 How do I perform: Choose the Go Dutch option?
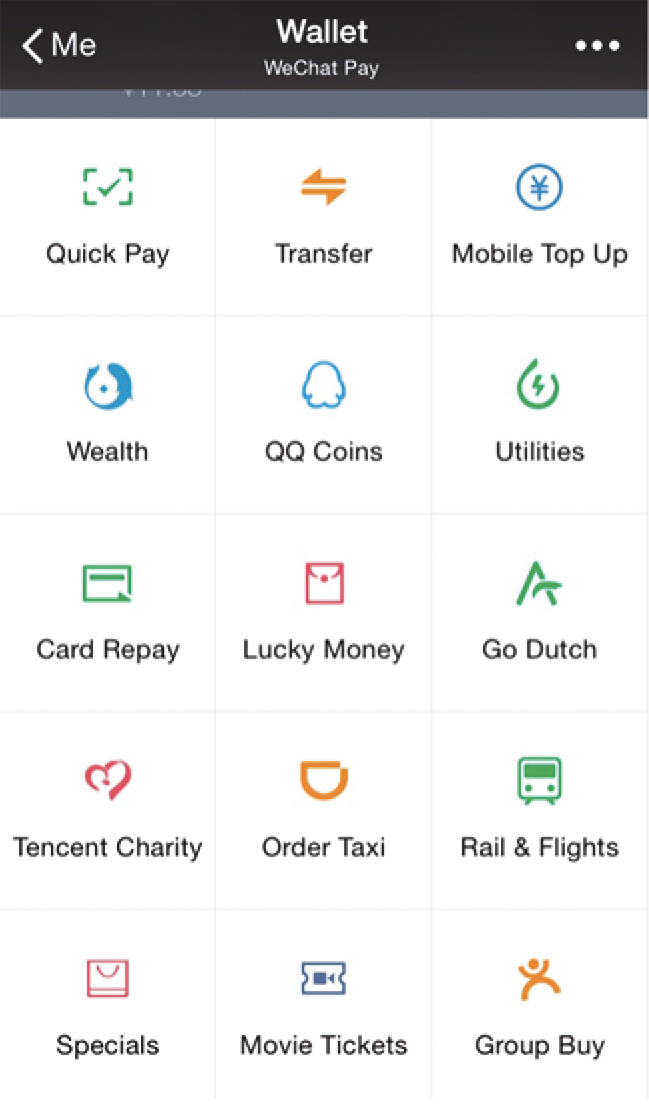point(540,613)
